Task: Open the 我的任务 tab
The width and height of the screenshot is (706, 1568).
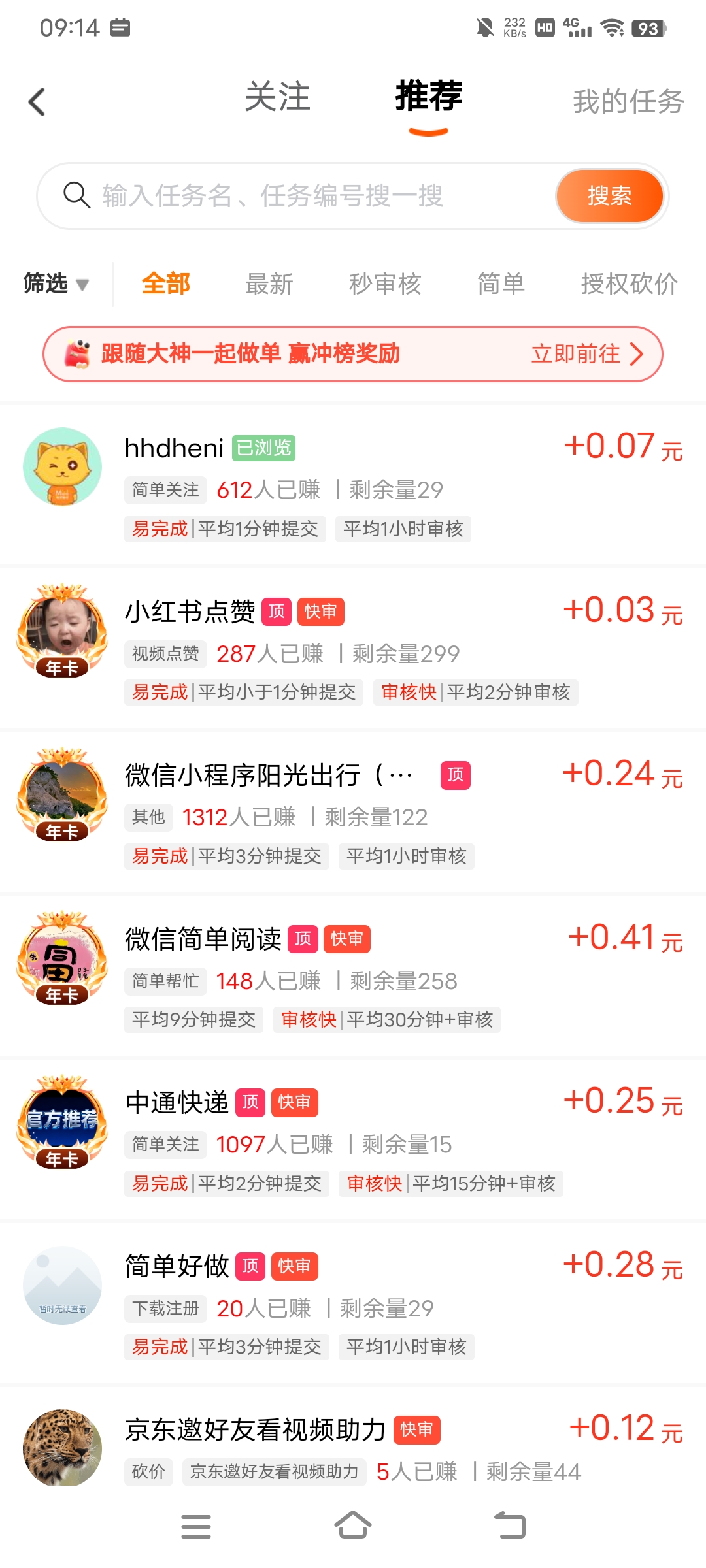Action: (x=628, y=102)
